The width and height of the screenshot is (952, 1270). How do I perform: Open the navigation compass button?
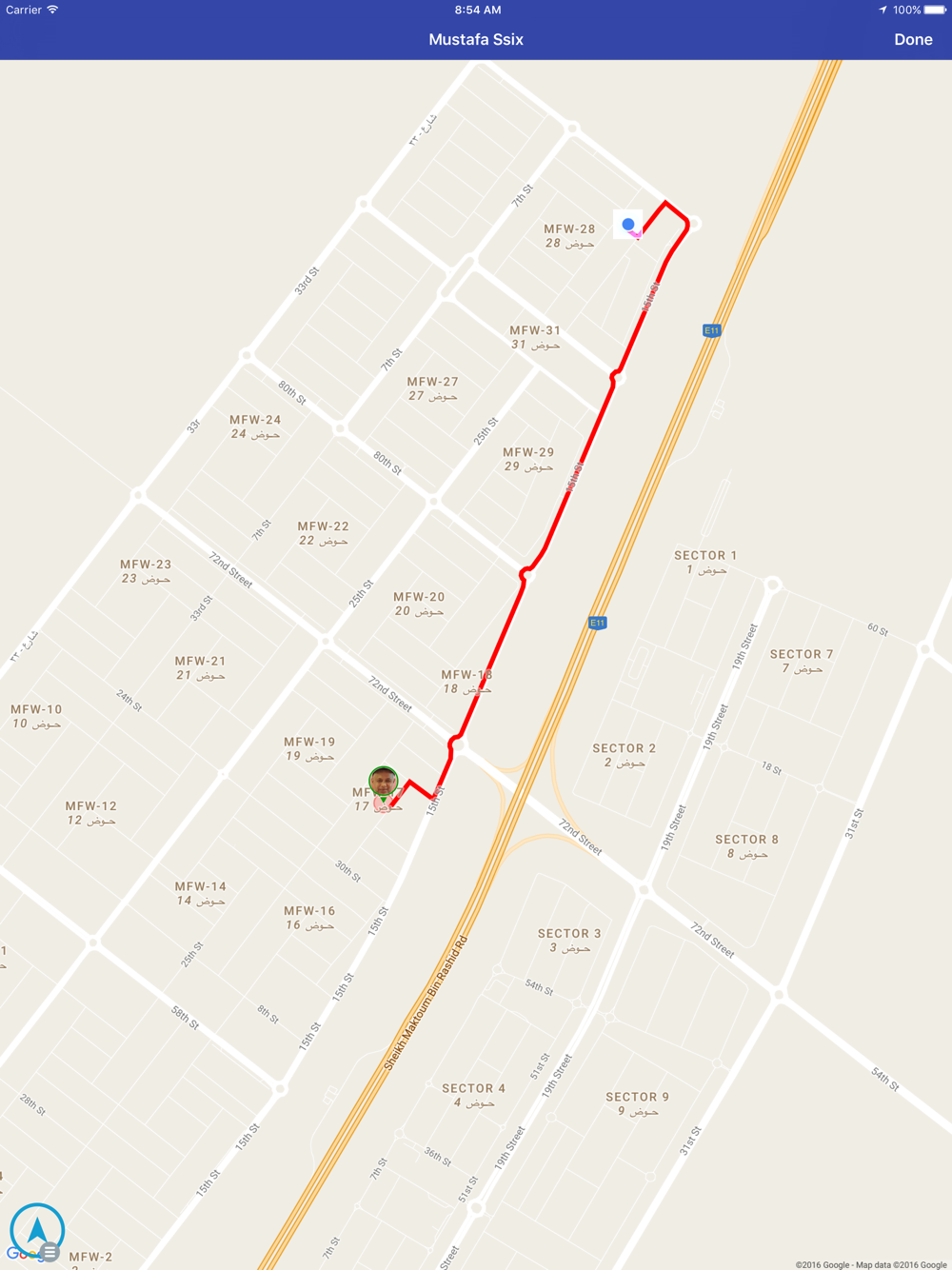pyautogui.click(x=37, y=1230)
